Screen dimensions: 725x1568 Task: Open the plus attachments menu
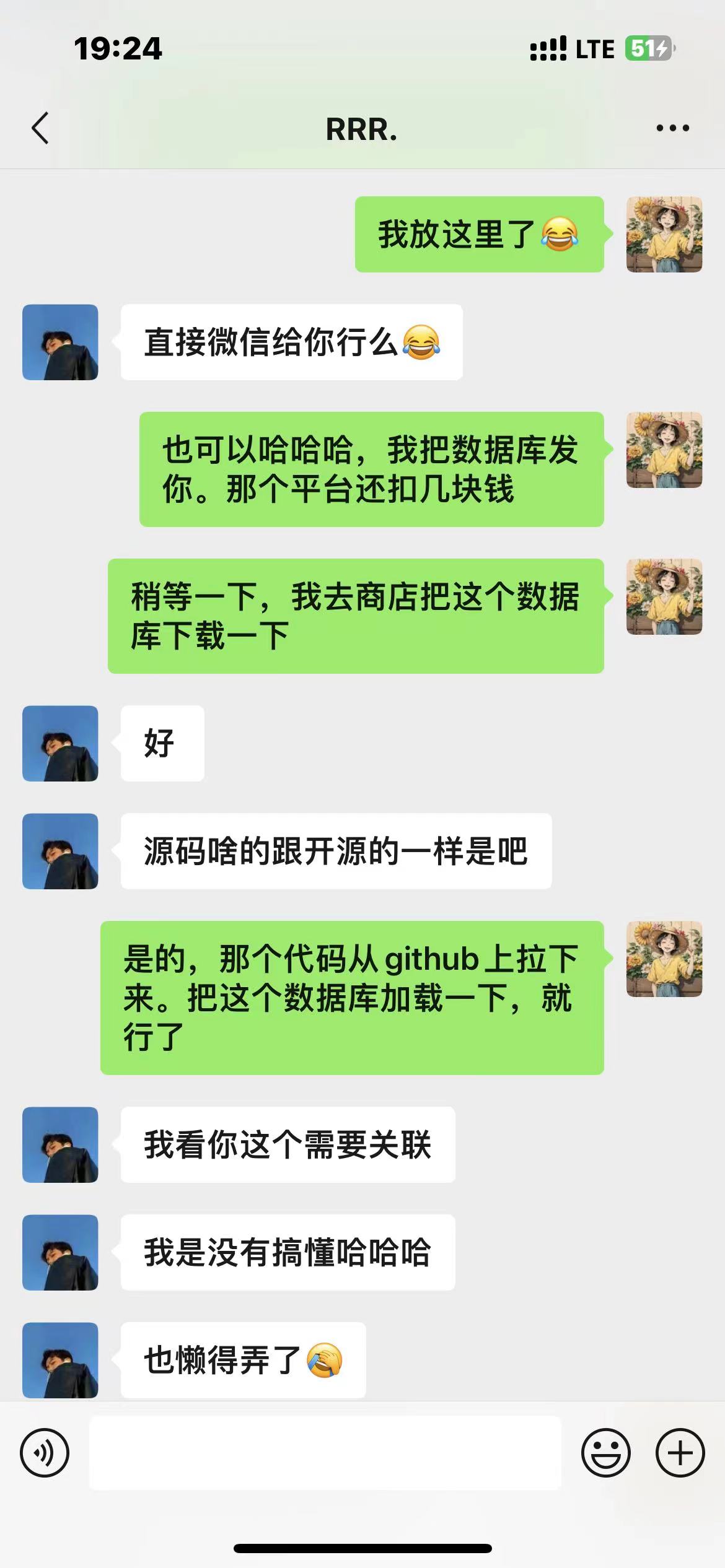tap(680, 1452)
